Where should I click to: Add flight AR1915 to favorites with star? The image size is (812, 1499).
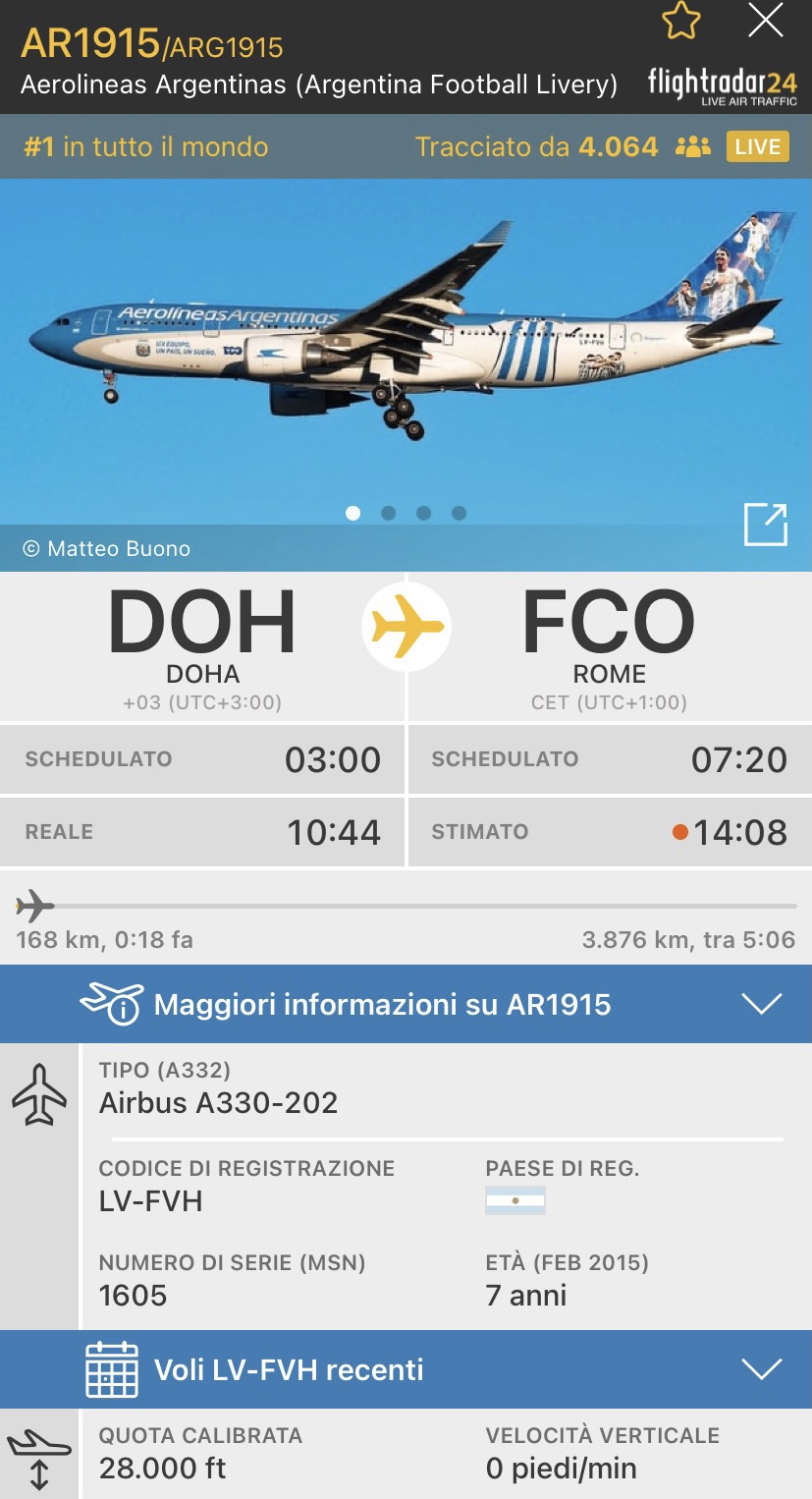(x=680, y=22)
